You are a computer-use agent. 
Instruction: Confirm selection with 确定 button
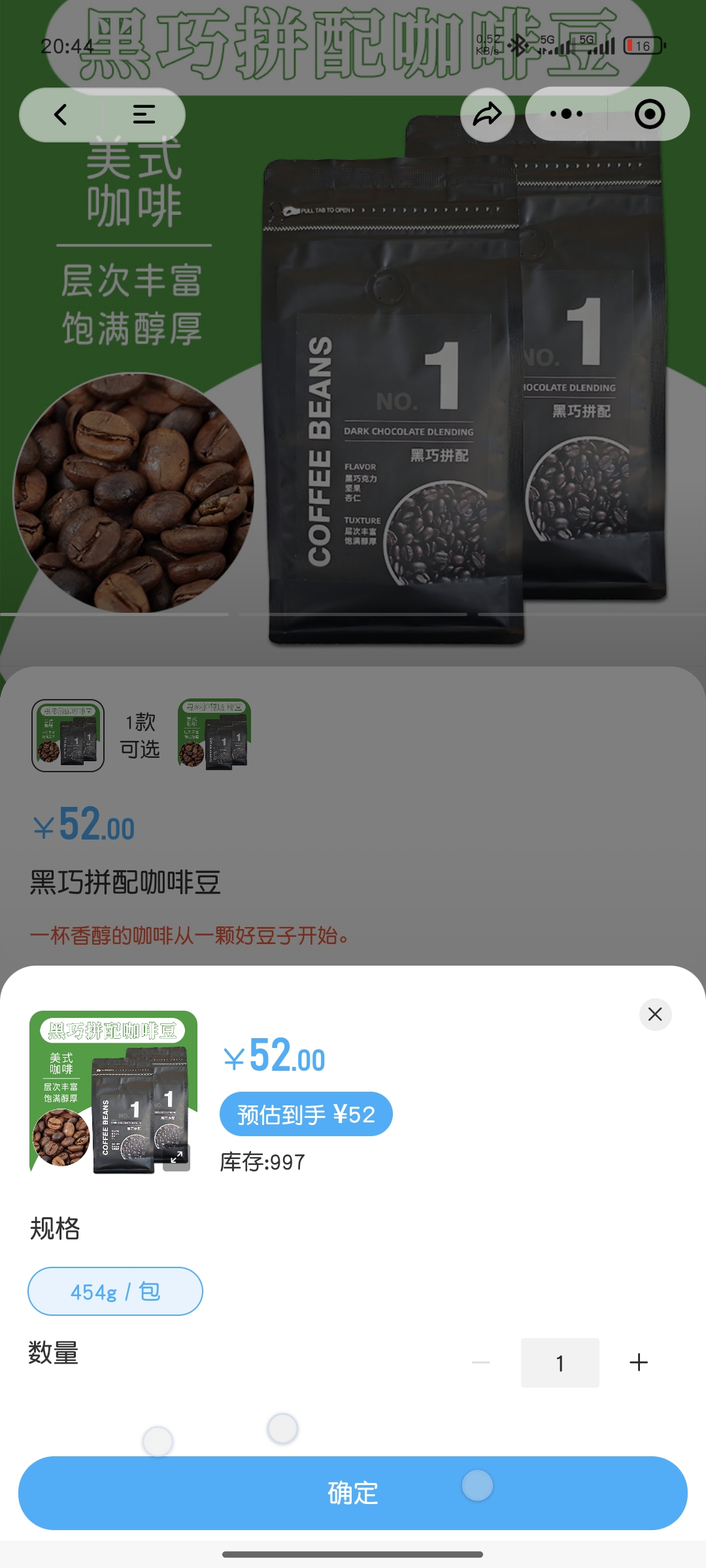point(353,1493)
